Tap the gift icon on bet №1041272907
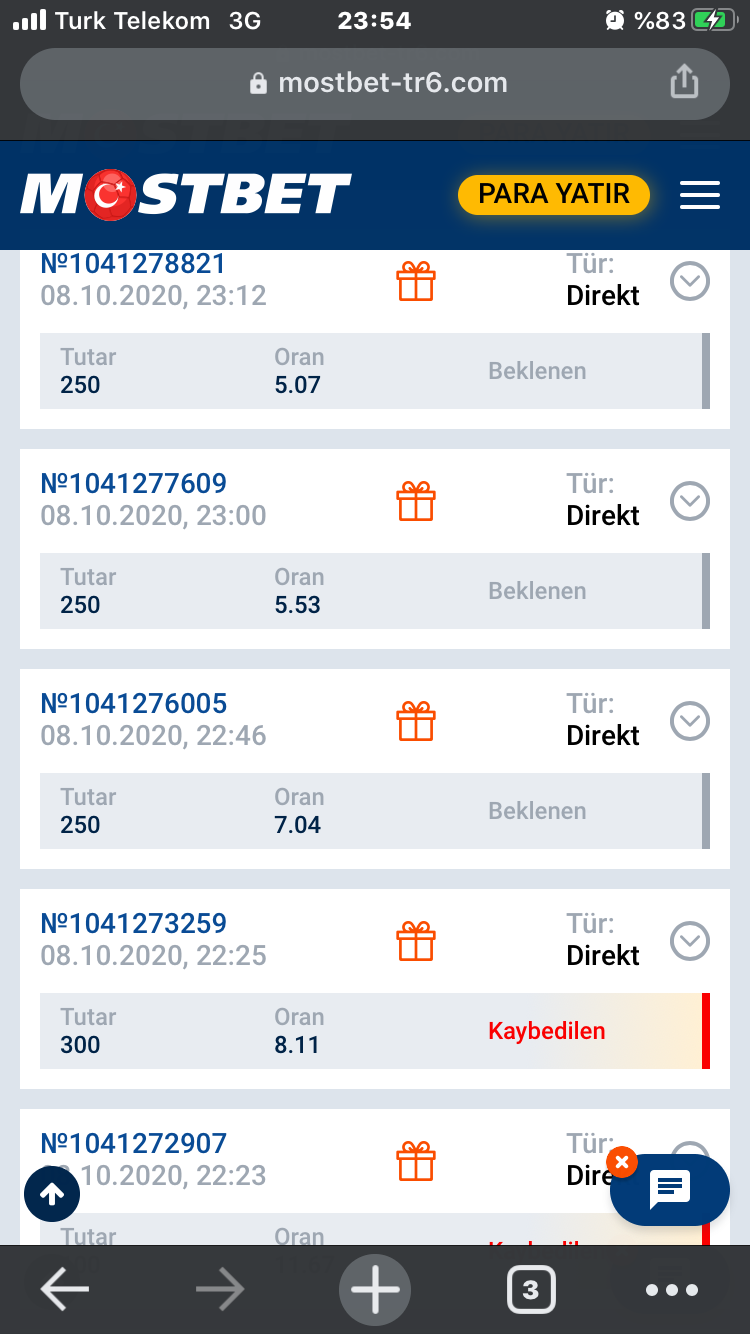This screenshot has width=750, height=1334. click(416, 1161)
